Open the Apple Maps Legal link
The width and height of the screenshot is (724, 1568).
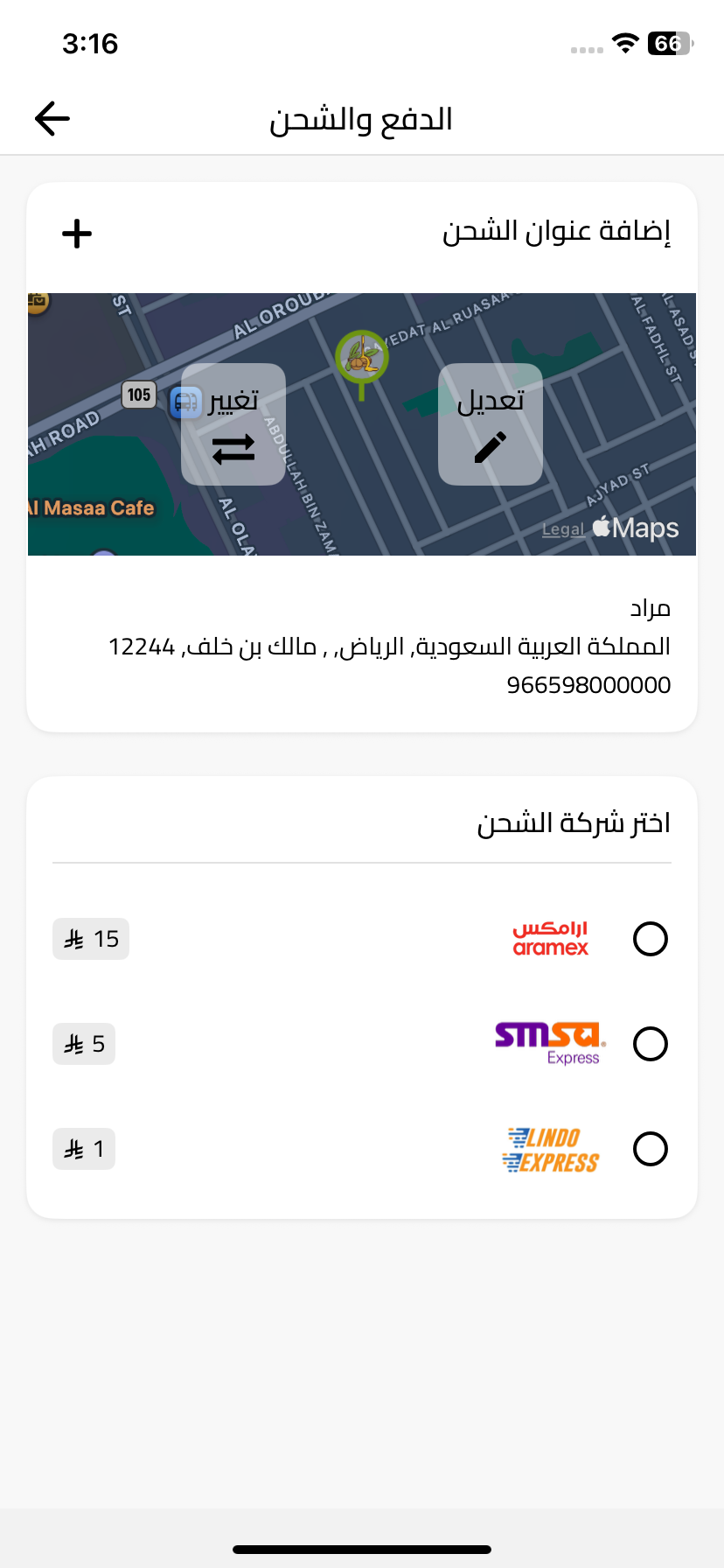pos(562,529)
